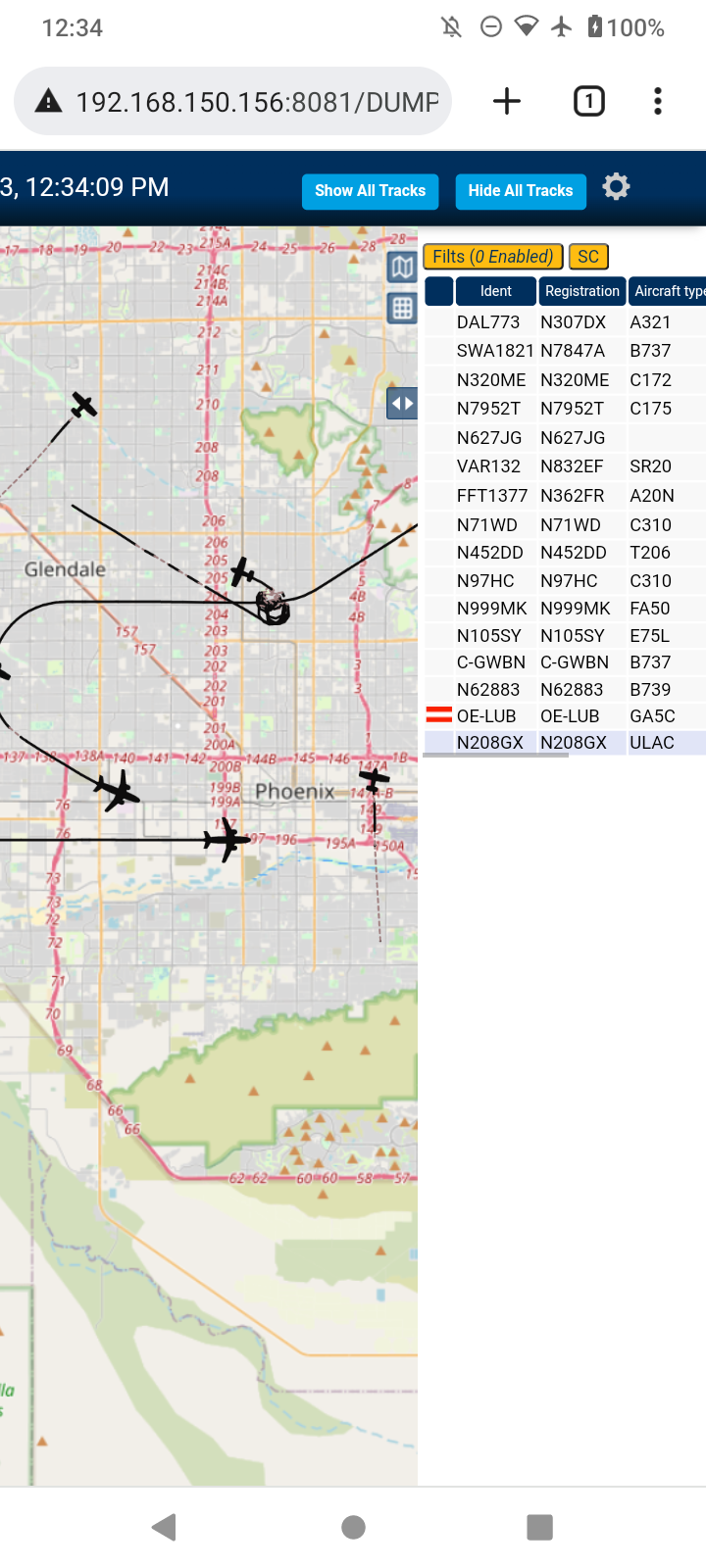The width and height of the screenshot is (706, 1568).
Task: Toggle the map grid overlay icon
Action: (x=402, y=308)
